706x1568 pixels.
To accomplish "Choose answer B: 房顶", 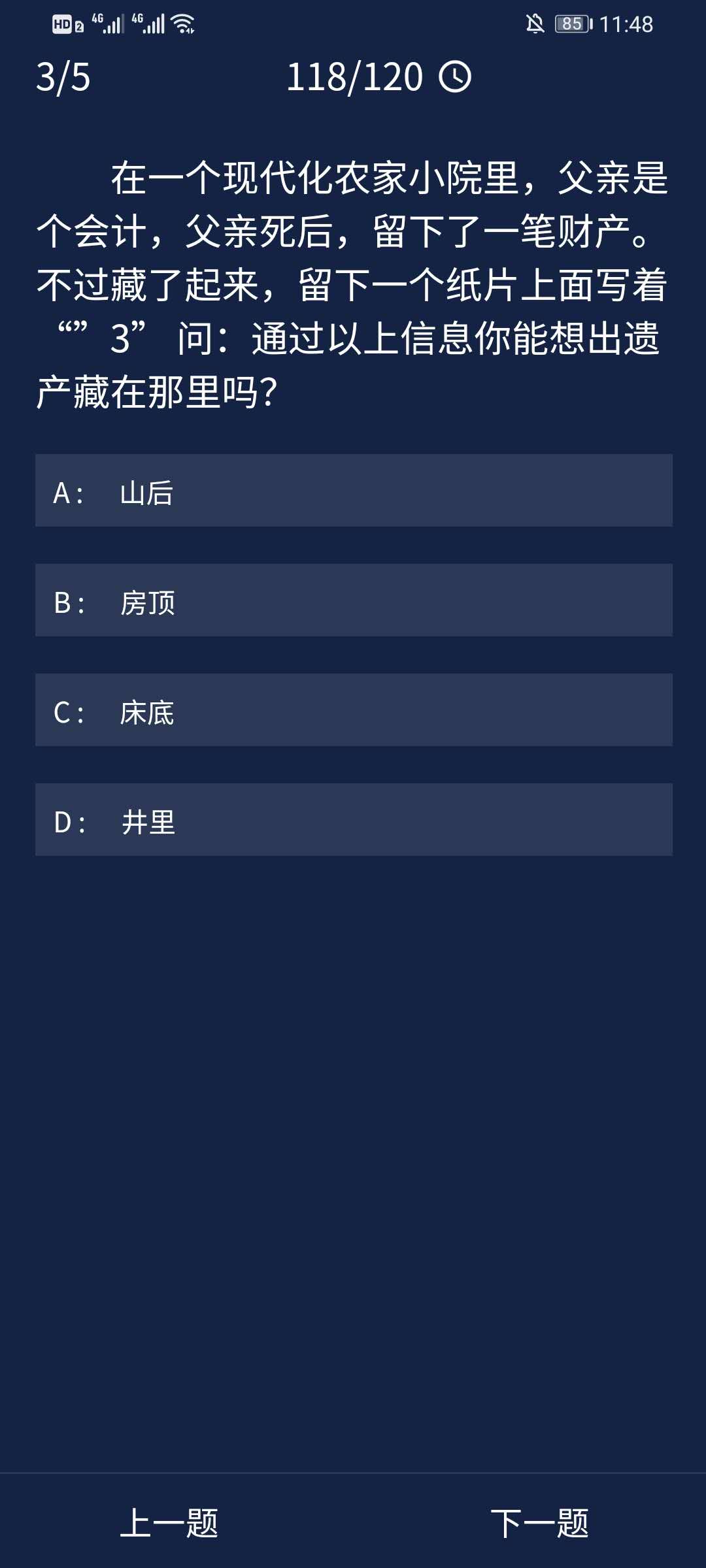I will pyautogui.click(x=353, y=600).
